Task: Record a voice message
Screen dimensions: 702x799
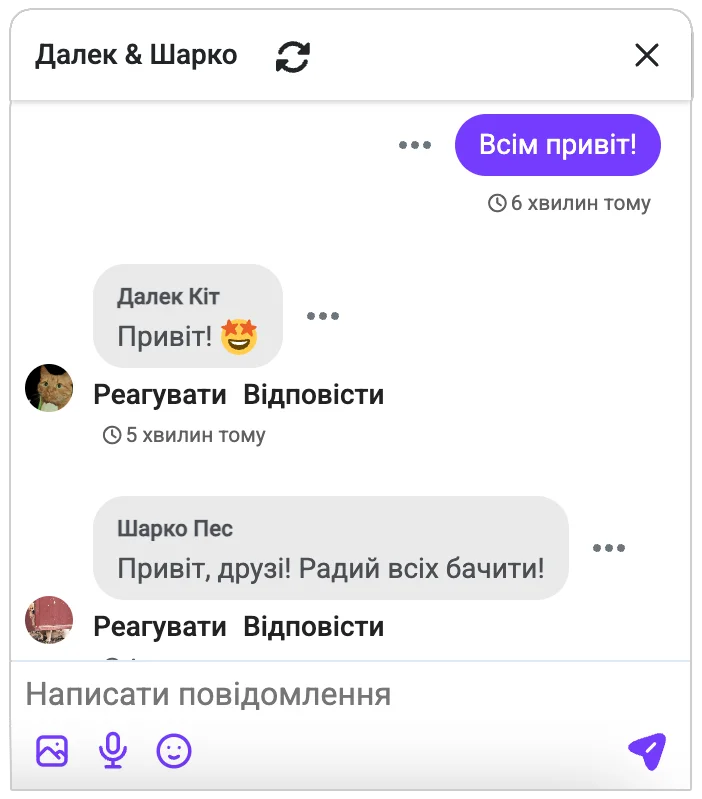Action: (113, 750)
